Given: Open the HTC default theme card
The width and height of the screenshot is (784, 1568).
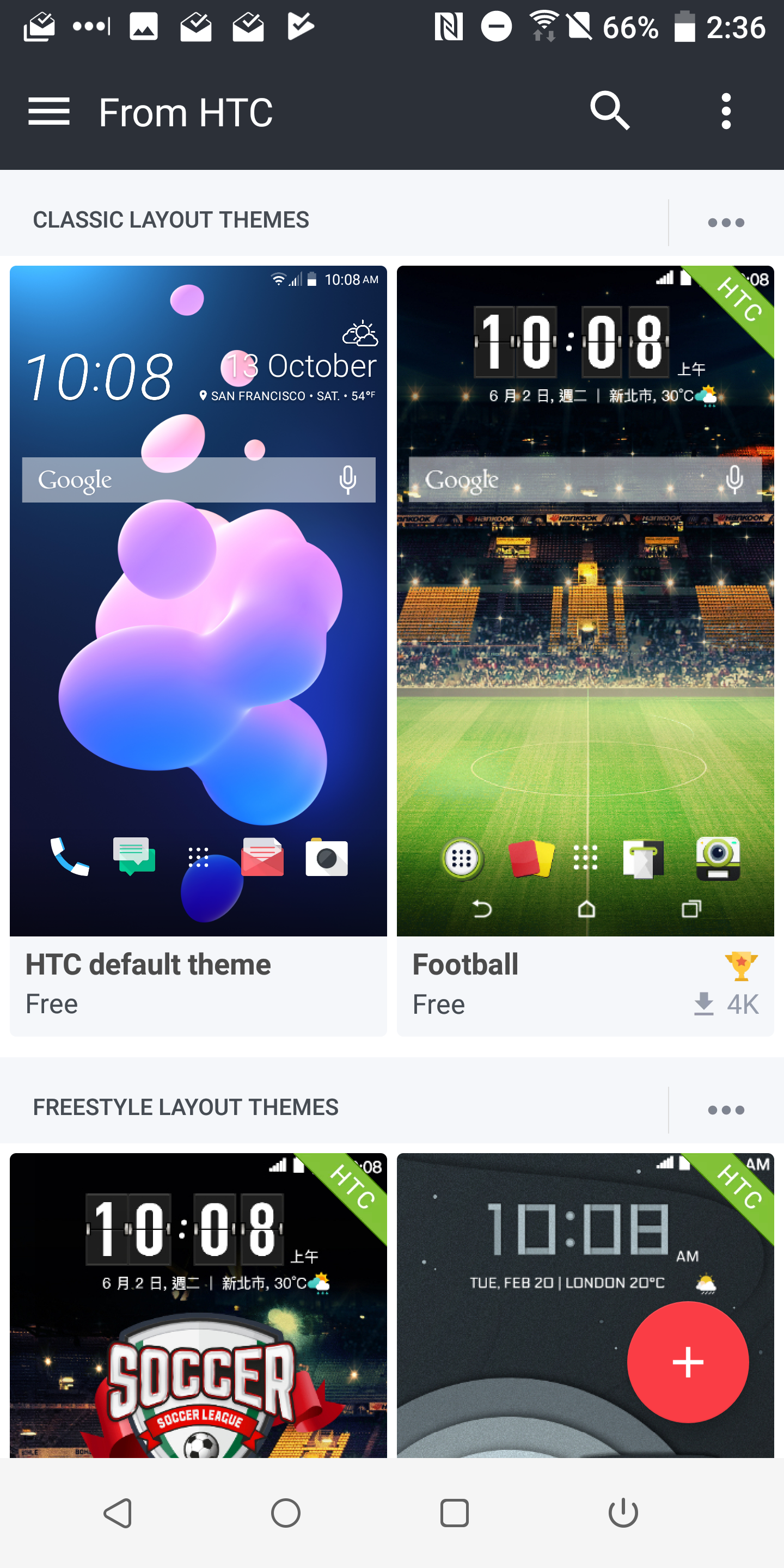Looking at the screenshot, I should point(198,651).
